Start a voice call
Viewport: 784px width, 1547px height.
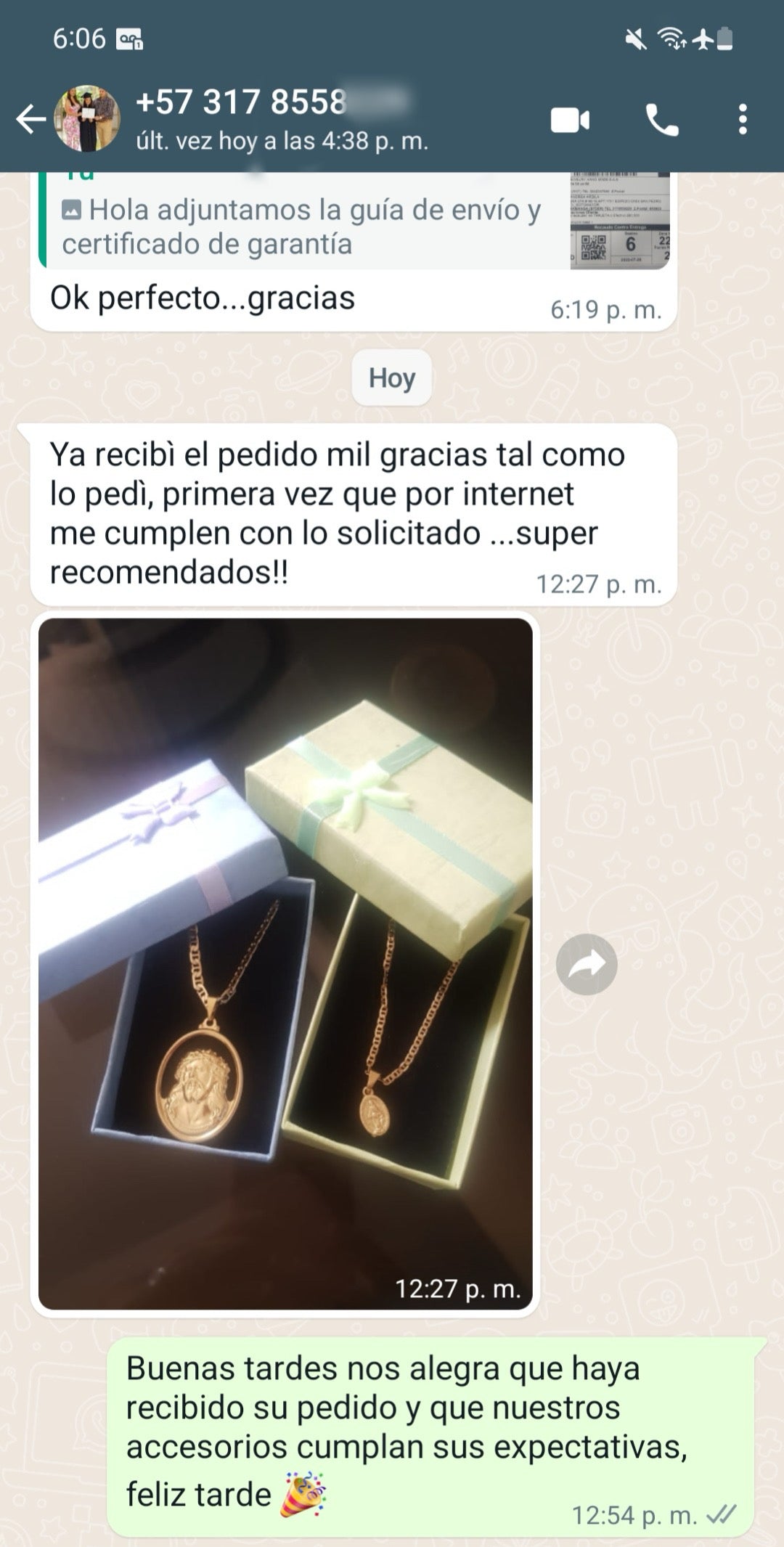(661, 120)
